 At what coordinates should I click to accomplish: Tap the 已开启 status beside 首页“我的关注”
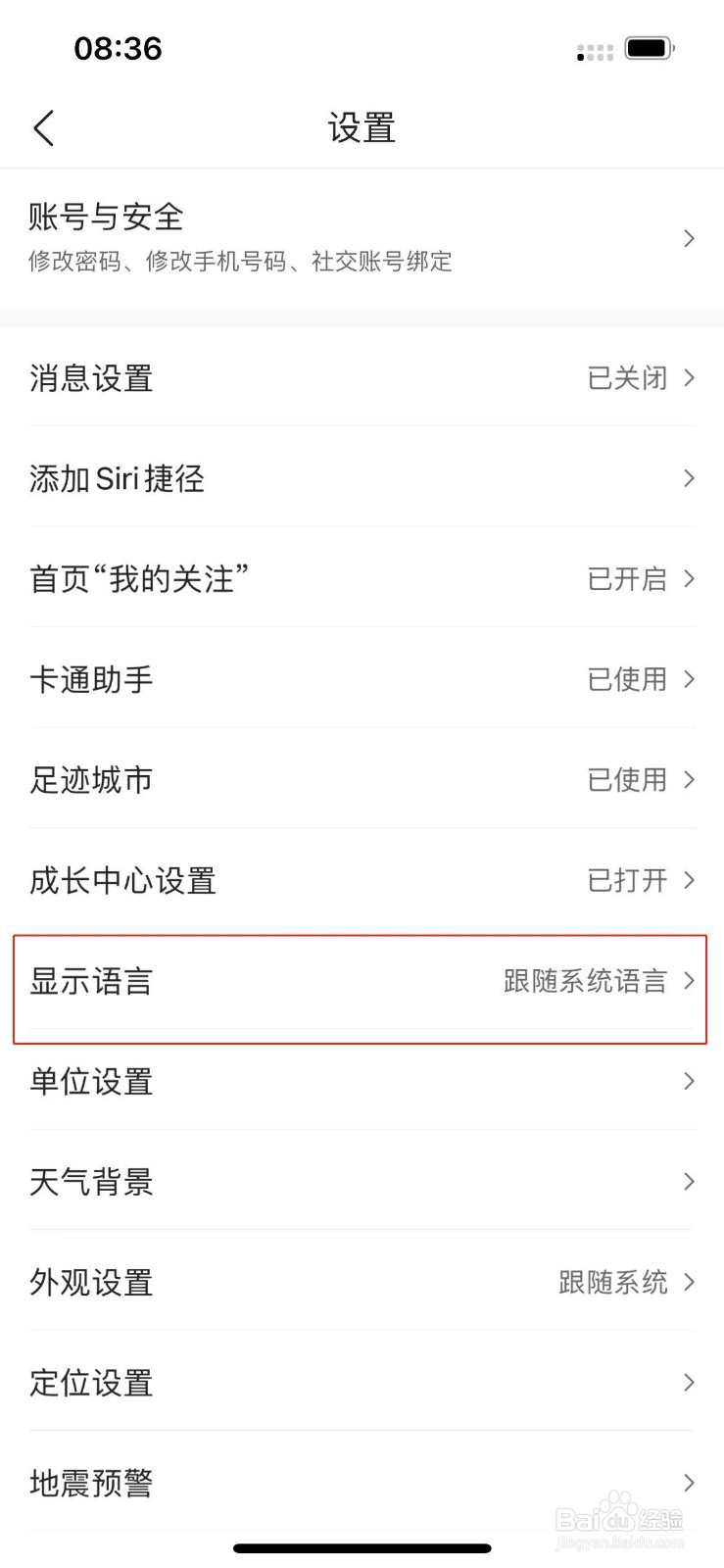627,579
